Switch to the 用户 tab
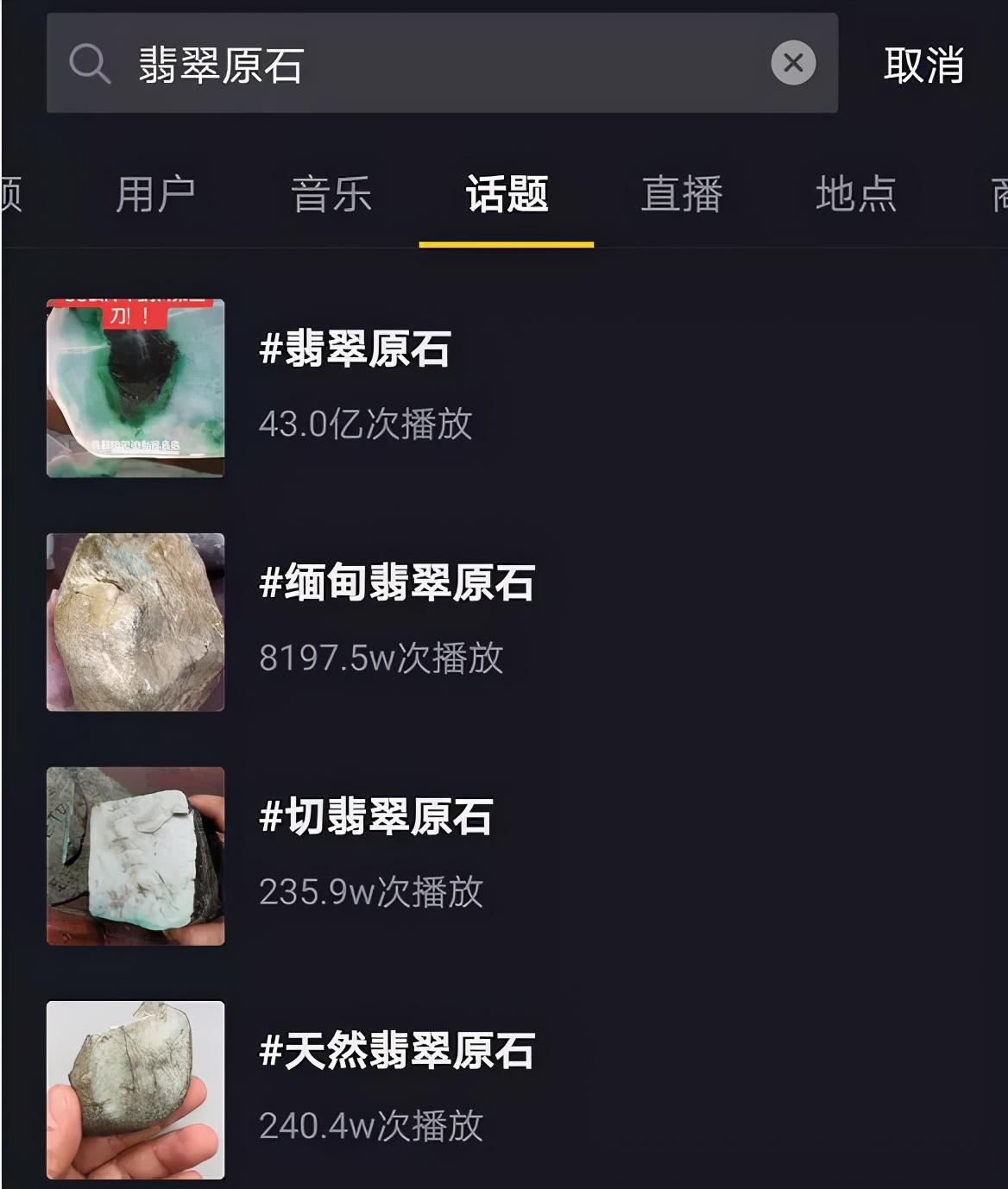Image resolution: width=1008 pixels, height=1189 pixels. [x=155, y=193]
